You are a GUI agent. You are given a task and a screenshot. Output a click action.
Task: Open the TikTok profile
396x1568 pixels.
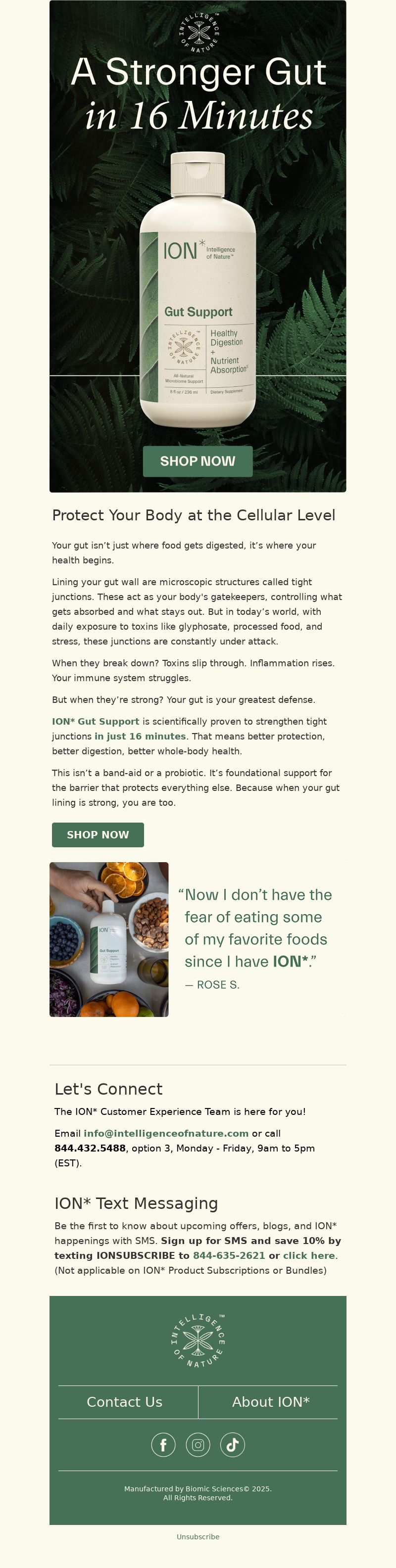click(233, 1444)
